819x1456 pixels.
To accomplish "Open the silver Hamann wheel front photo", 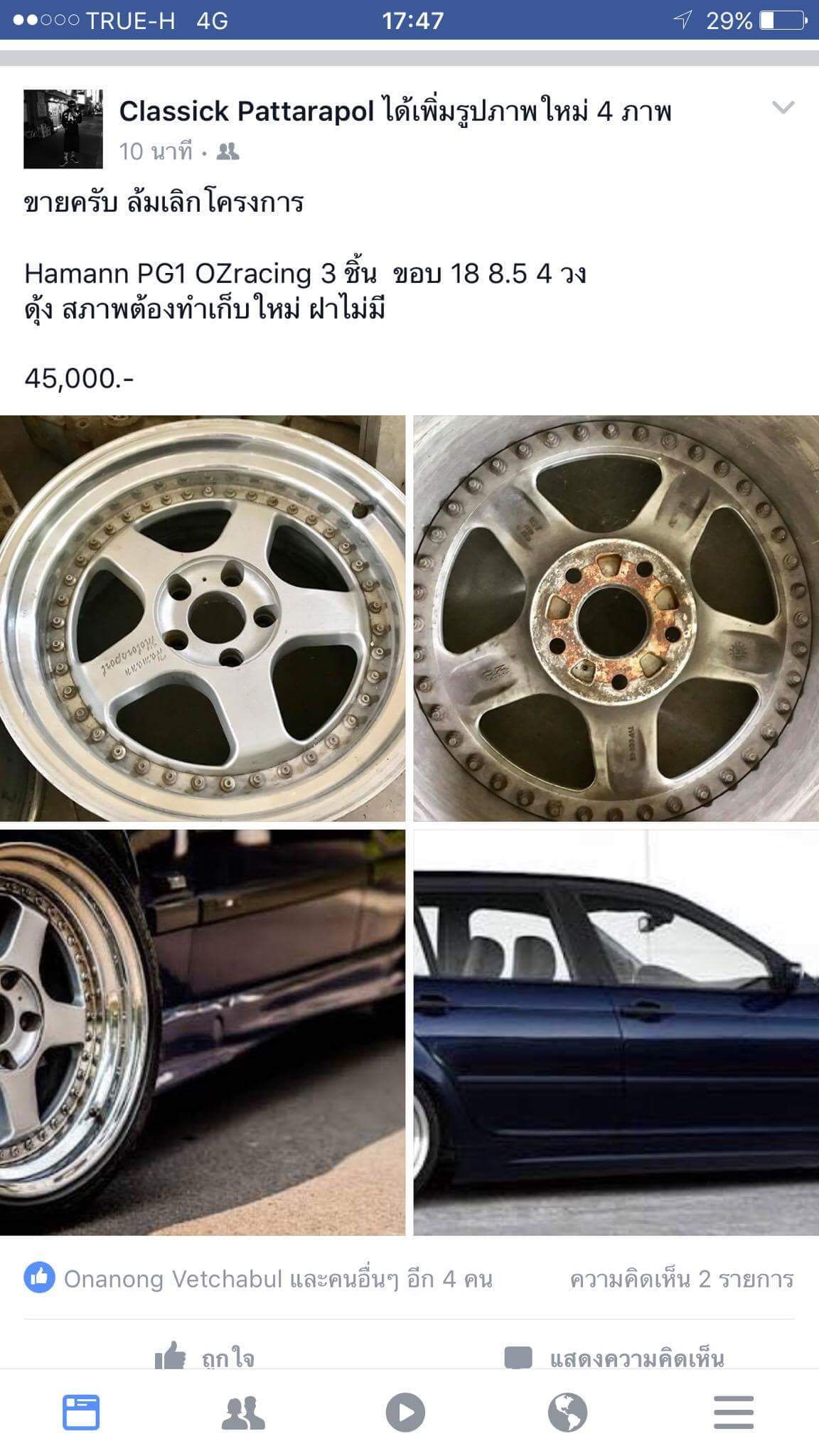I will pyautogui.click(x=203, y=619).
